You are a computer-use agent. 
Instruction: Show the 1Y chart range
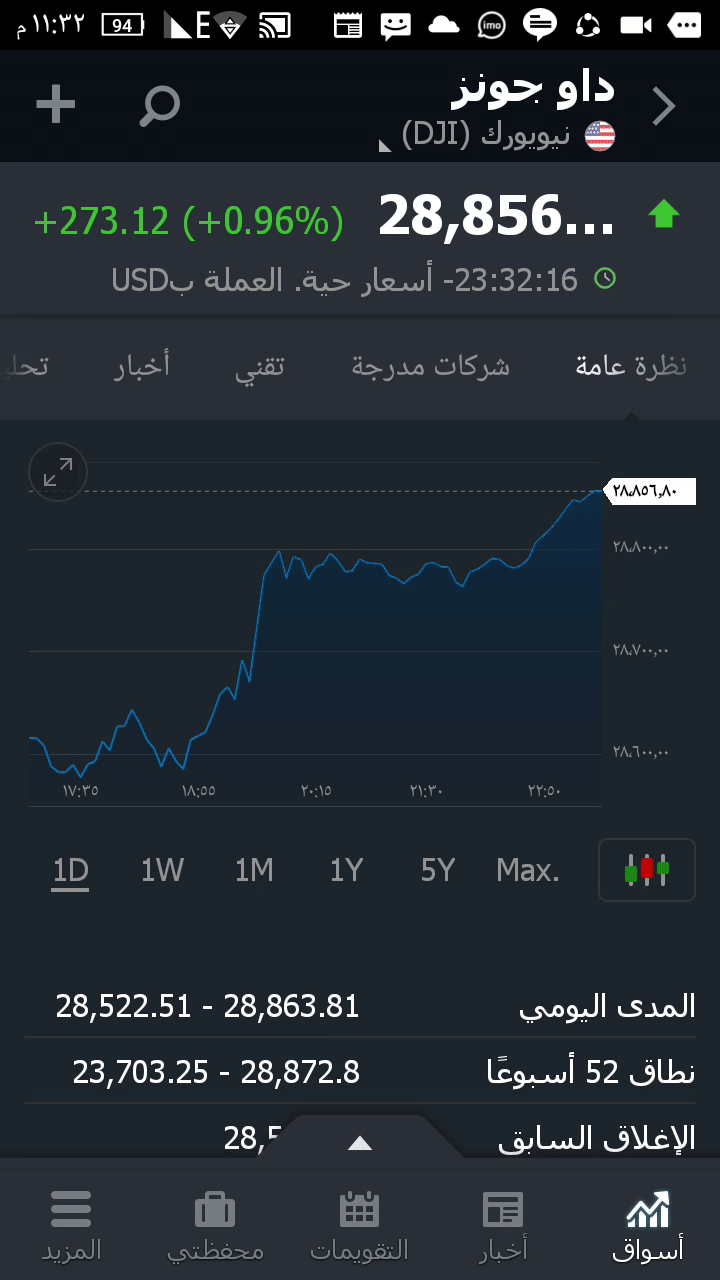(x=346, y=871)
